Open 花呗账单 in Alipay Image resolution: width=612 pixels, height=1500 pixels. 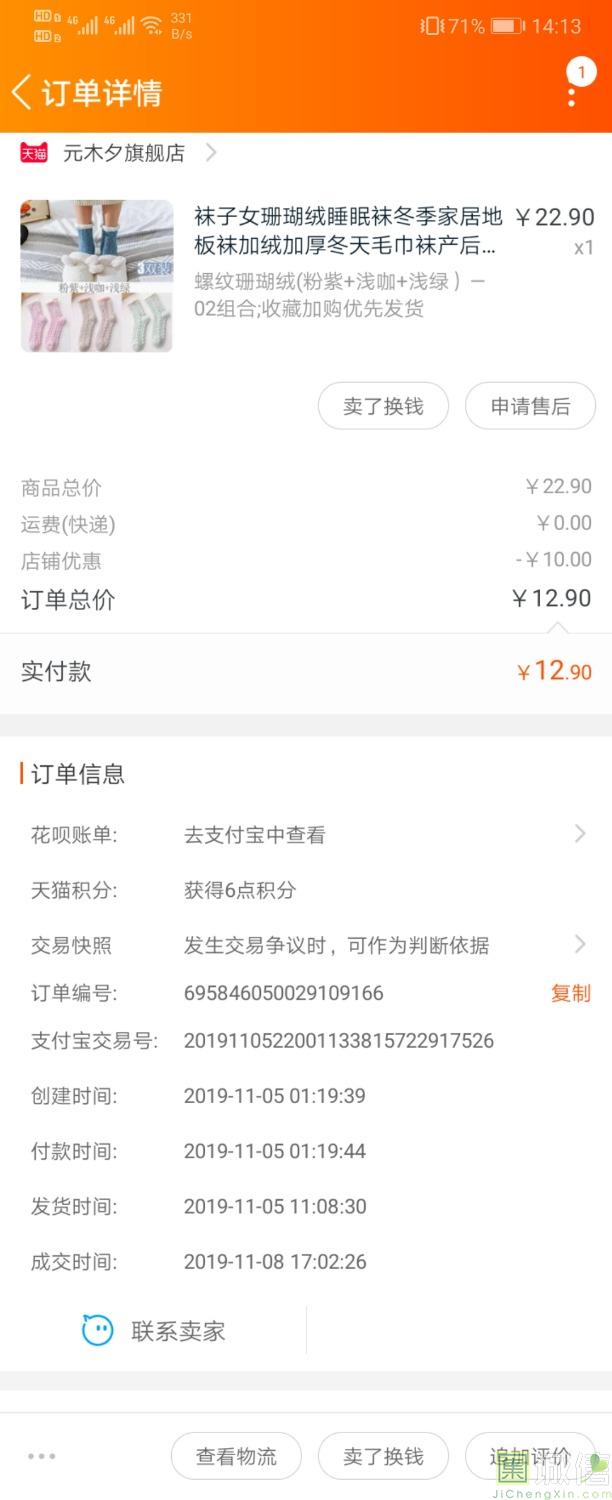tap(306, 835)
